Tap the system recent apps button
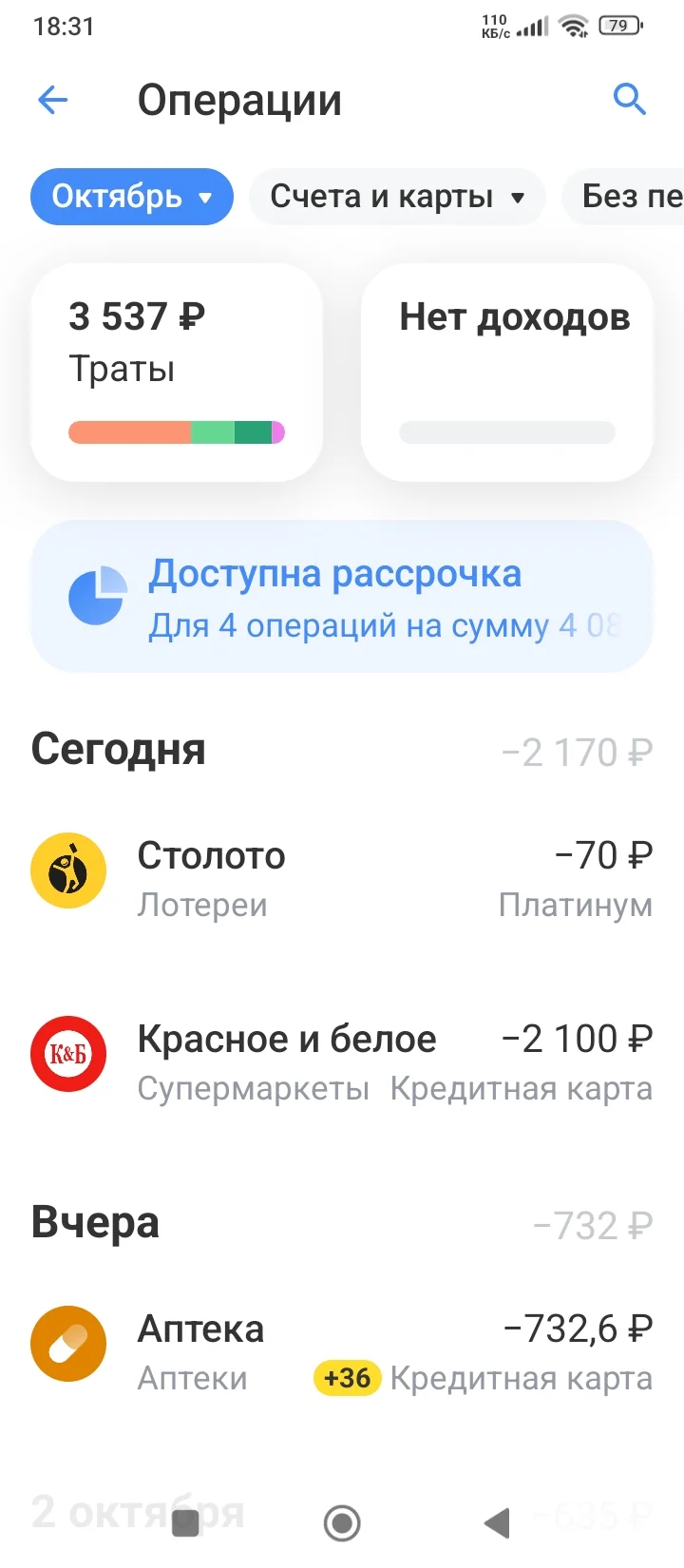Image resolution: width=684 pixels, height=1568 pixels. [x=186, y=1523]
